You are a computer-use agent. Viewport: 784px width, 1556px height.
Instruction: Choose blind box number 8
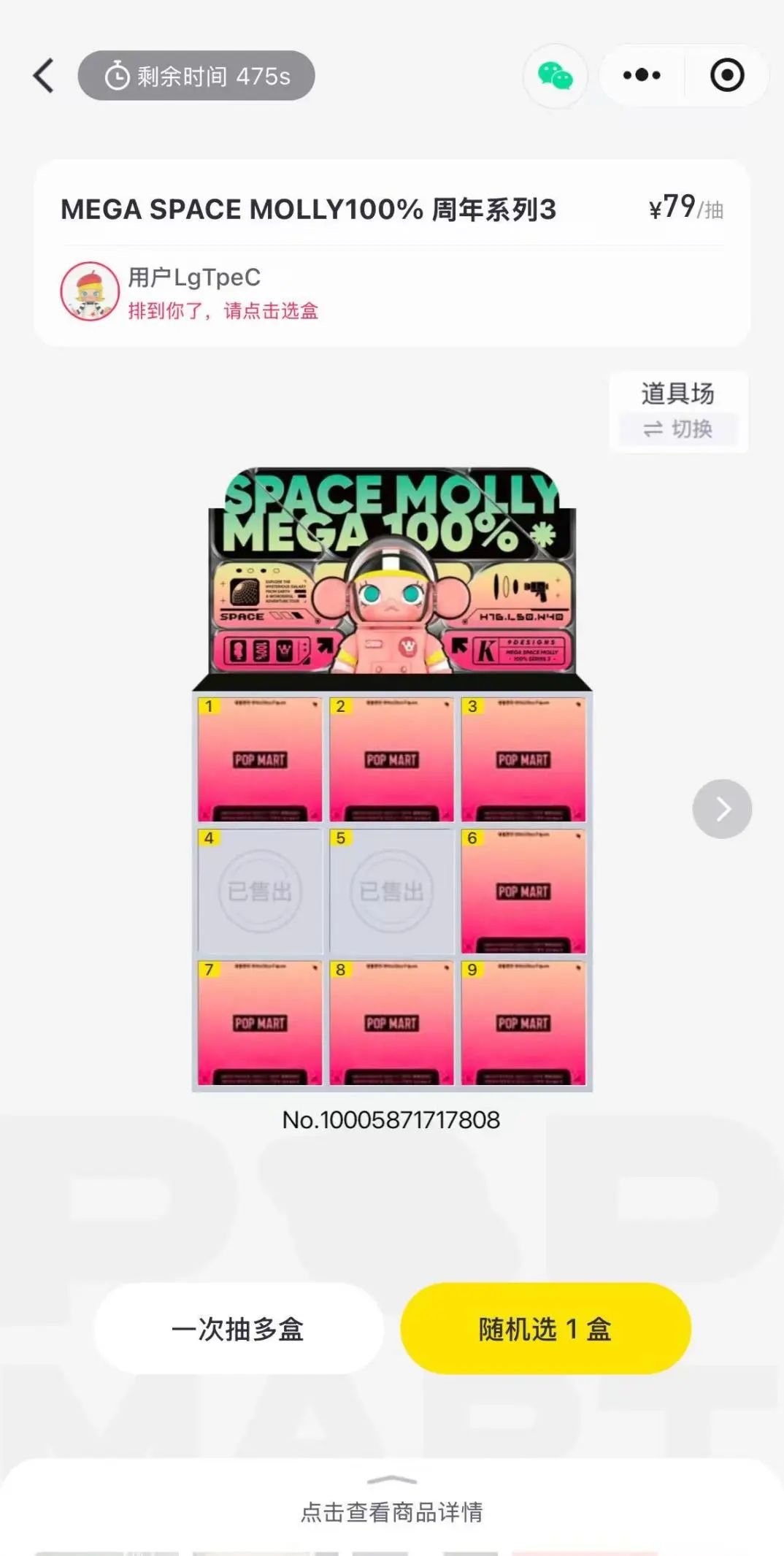[391, 1023]
